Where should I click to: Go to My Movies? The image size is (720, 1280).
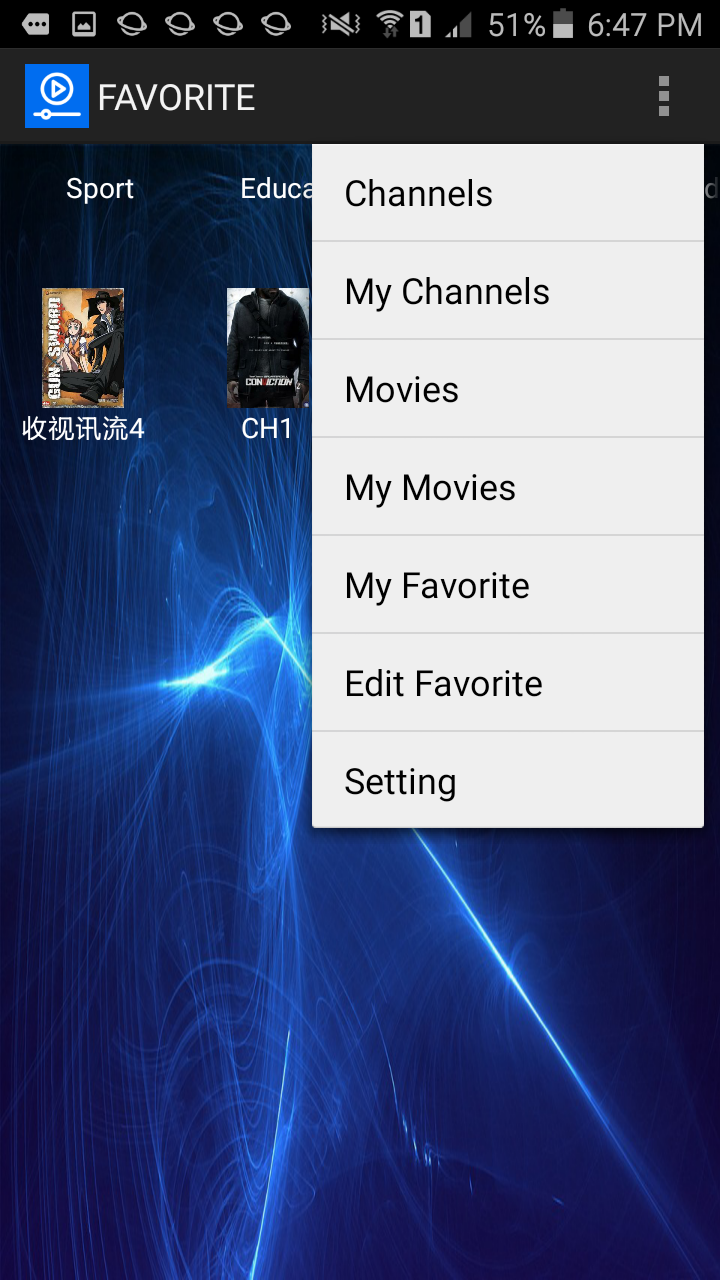tap(508, 487)
